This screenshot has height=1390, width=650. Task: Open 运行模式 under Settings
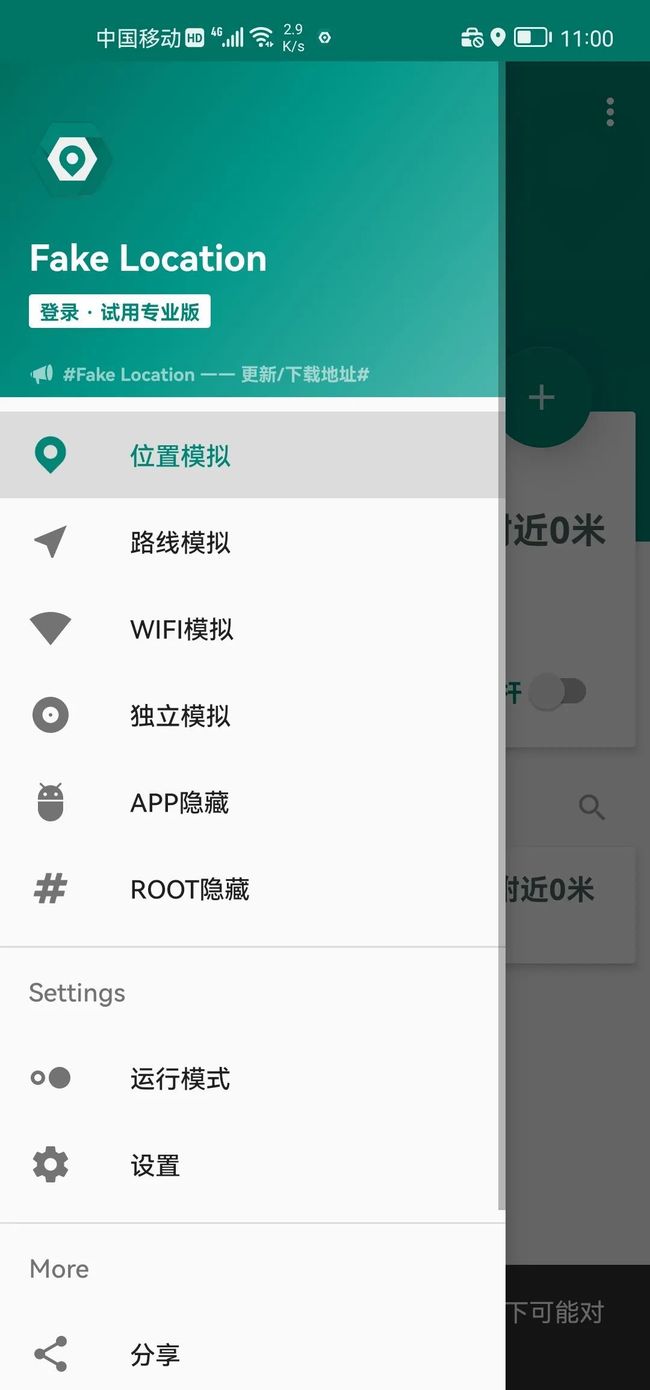252,1078
